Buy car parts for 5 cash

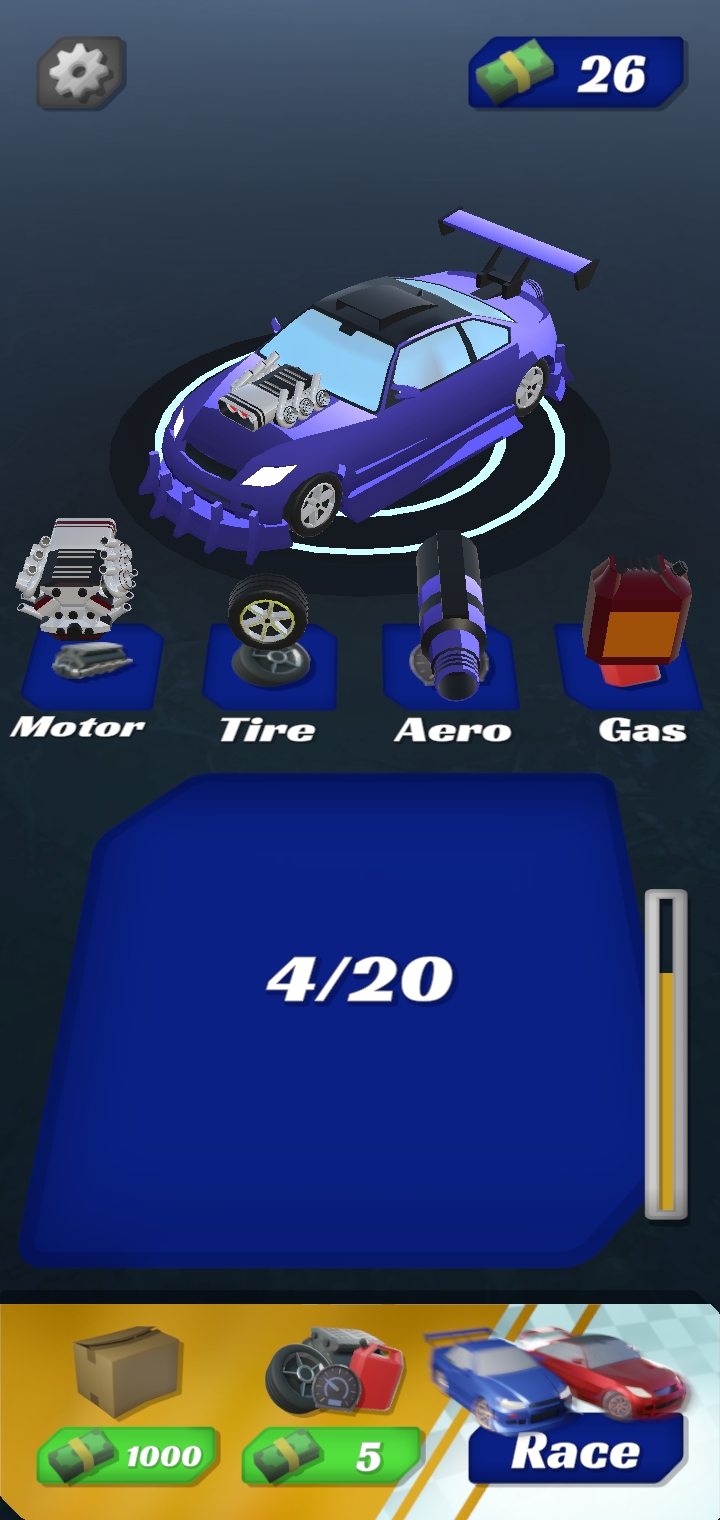coord(332,1455)
